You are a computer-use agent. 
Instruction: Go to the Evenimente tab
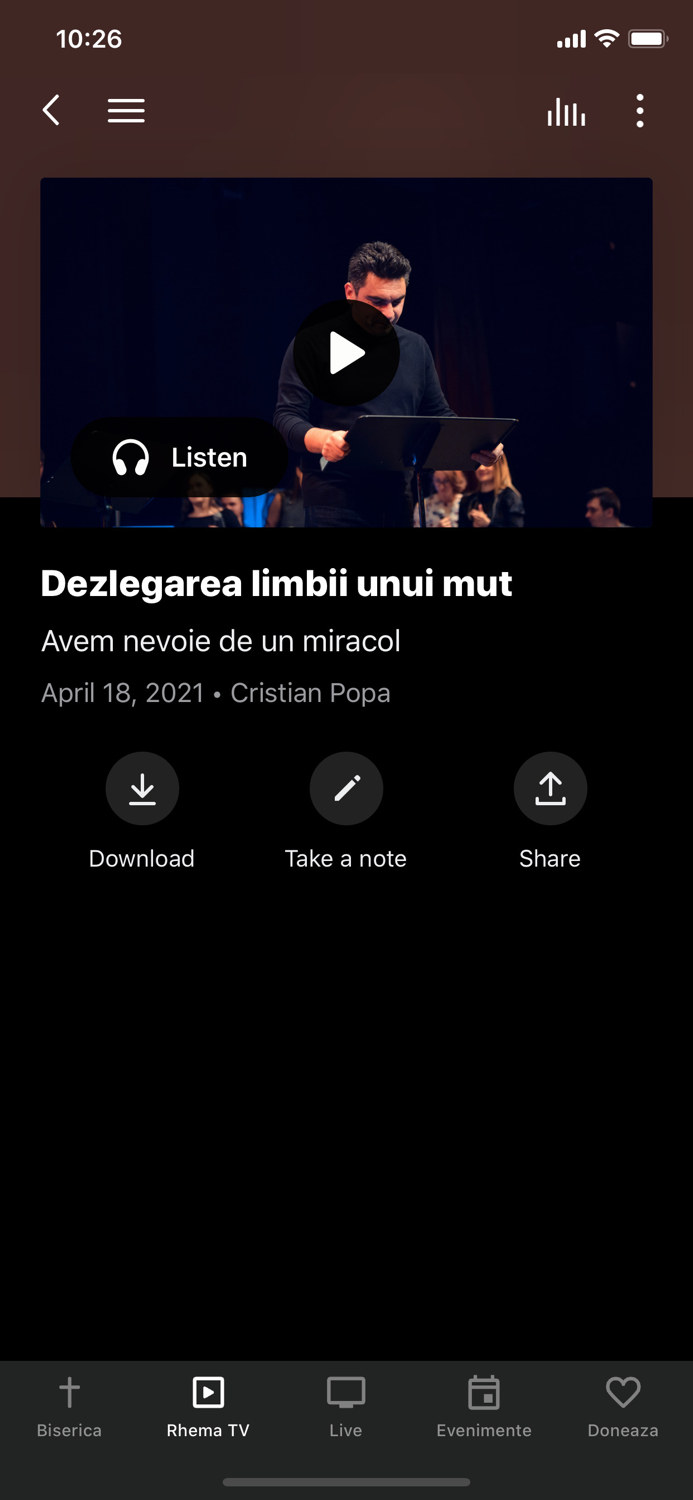[x=484, y=1405]
